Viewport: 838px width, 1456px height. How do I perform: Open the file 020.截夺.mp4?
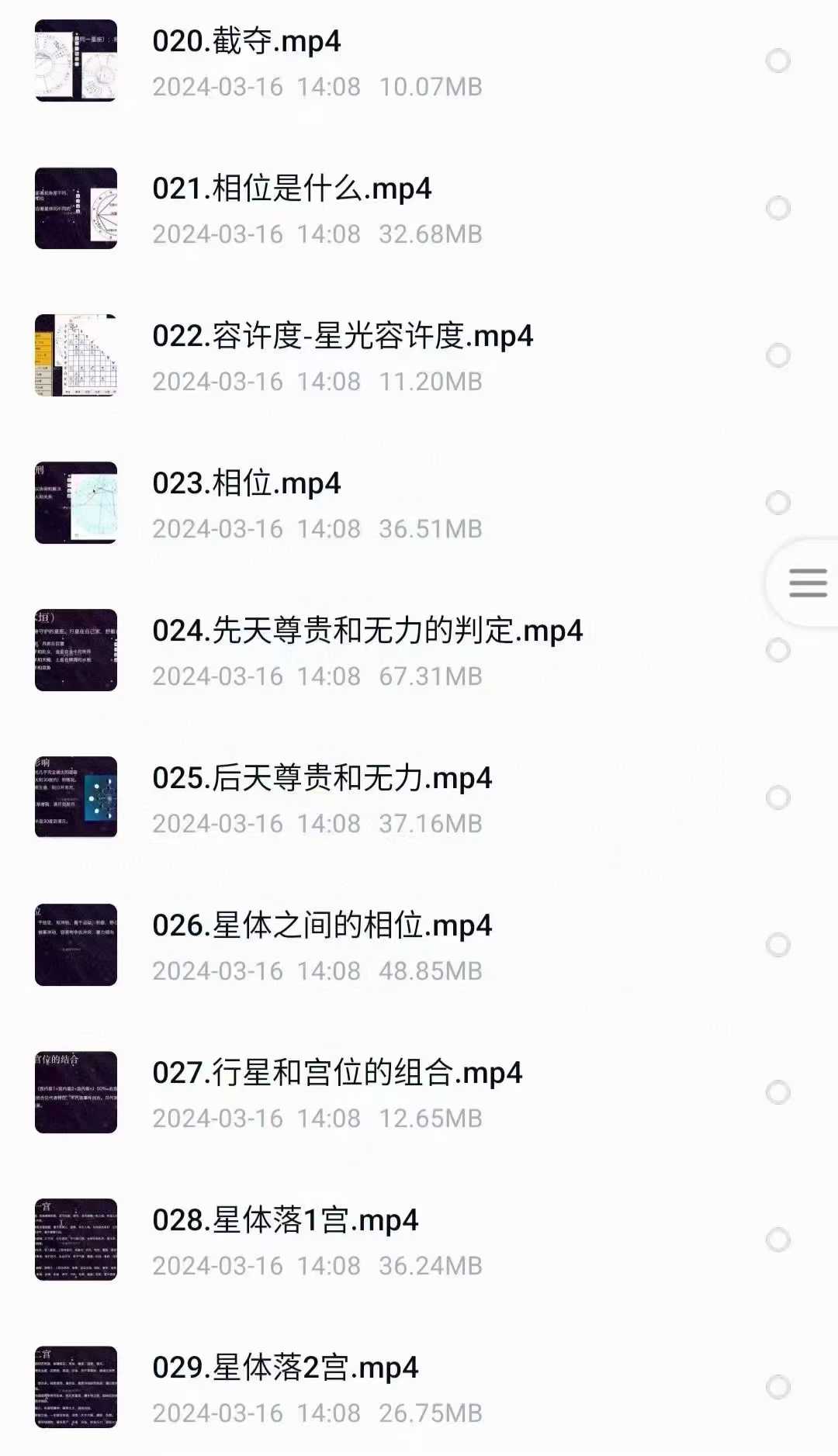[x=247, y=42]
